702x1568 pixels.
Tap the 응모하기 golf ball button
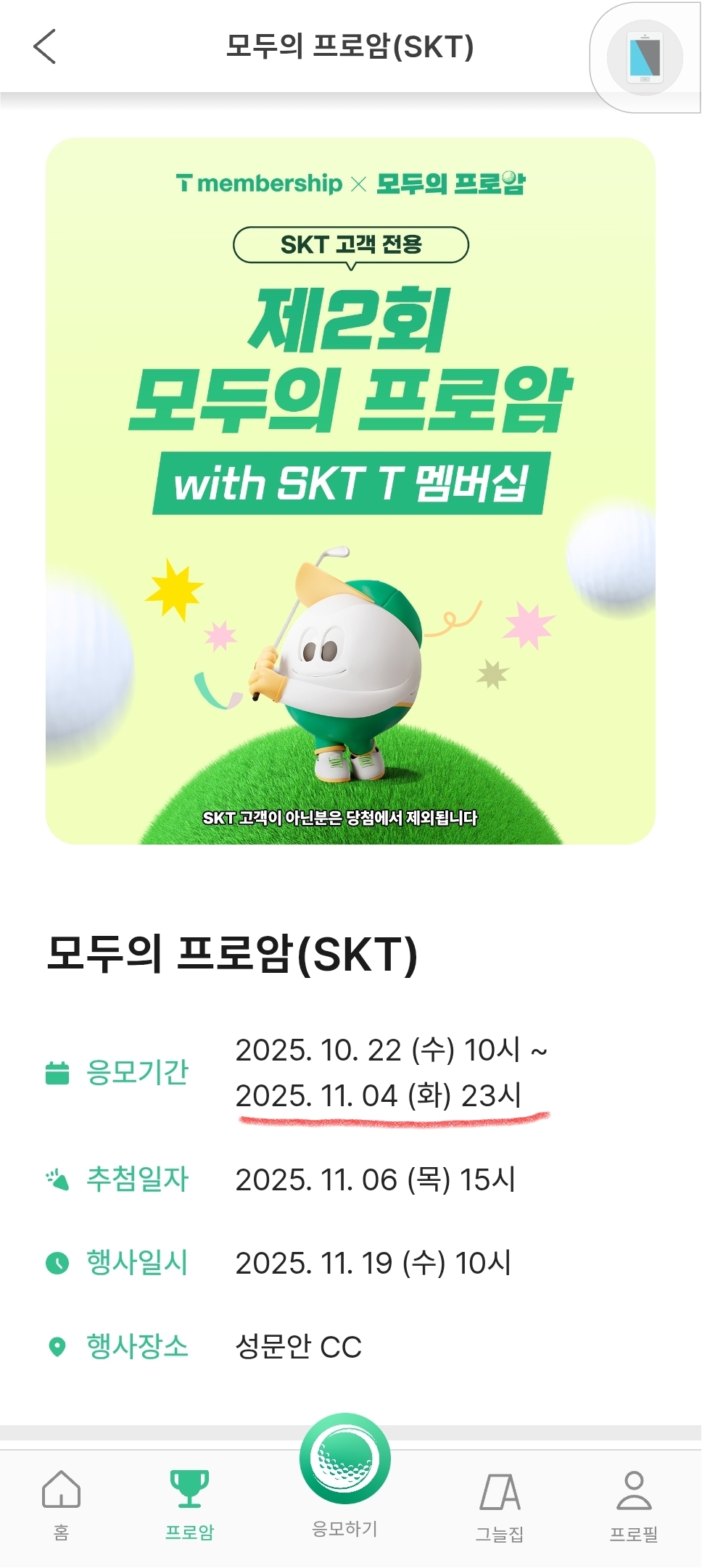(345, 1459)
